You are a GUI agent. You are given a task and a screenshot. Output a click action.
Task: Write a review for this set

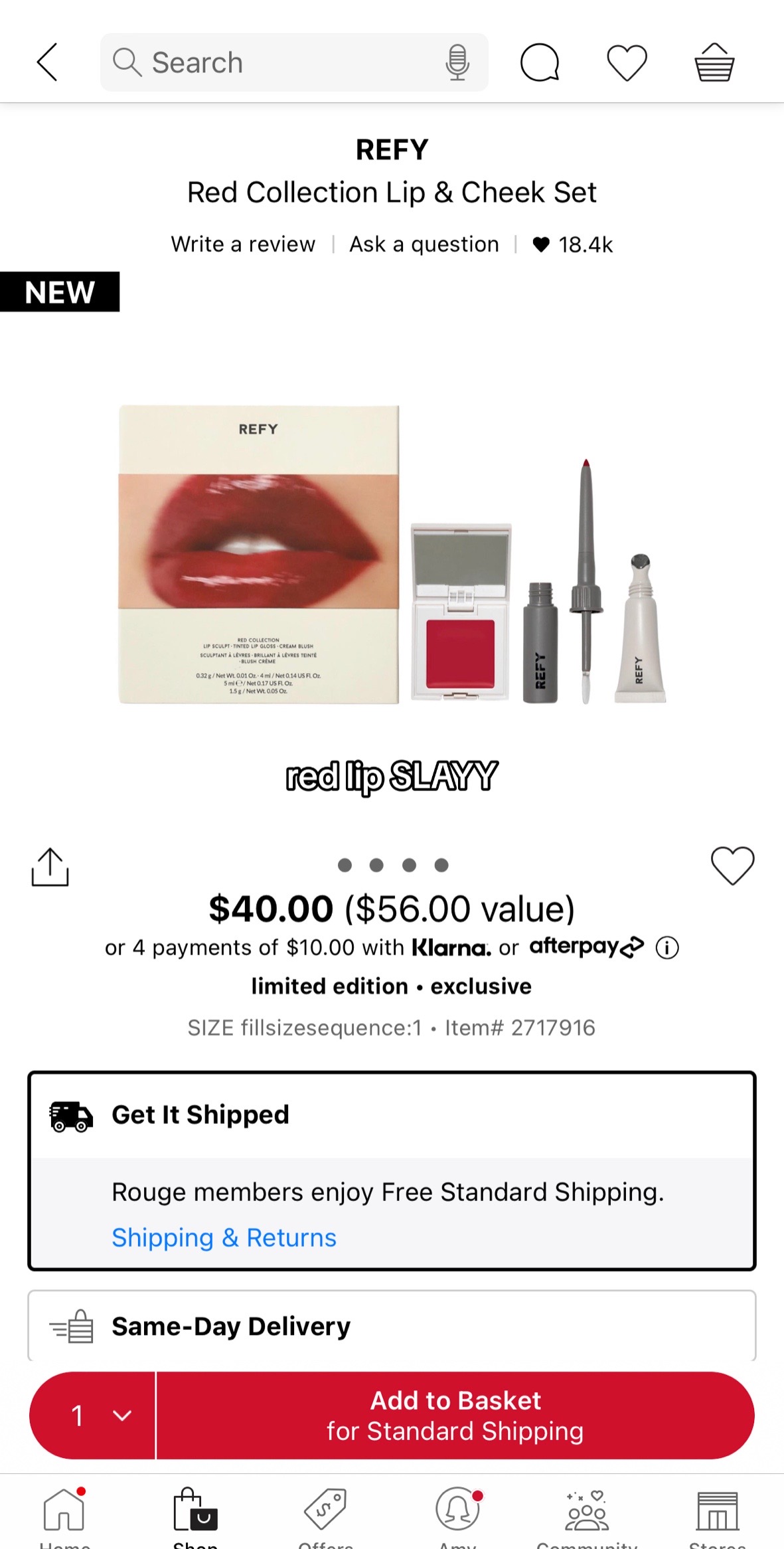(x=243, y=244)
